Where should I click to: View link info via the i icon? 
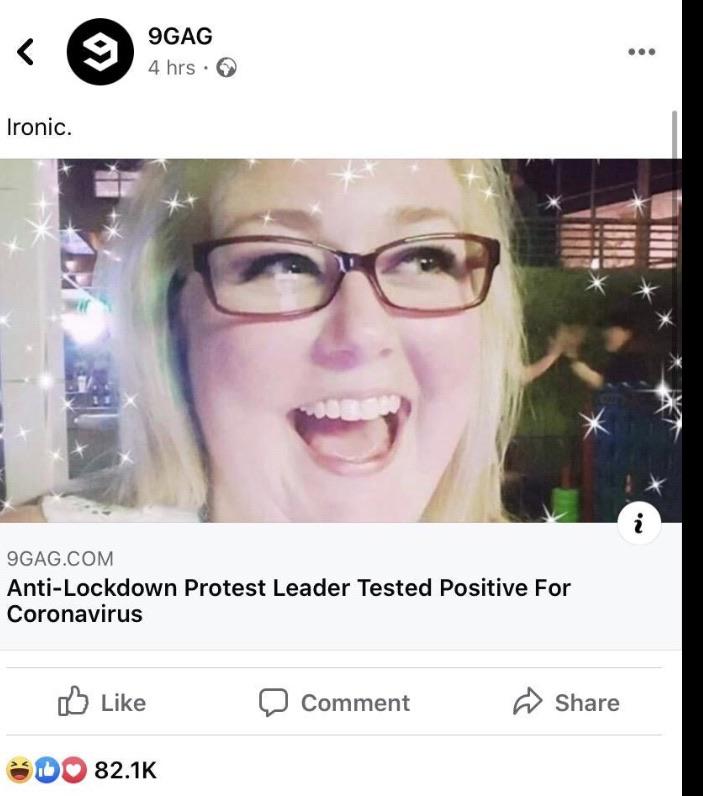640,523
